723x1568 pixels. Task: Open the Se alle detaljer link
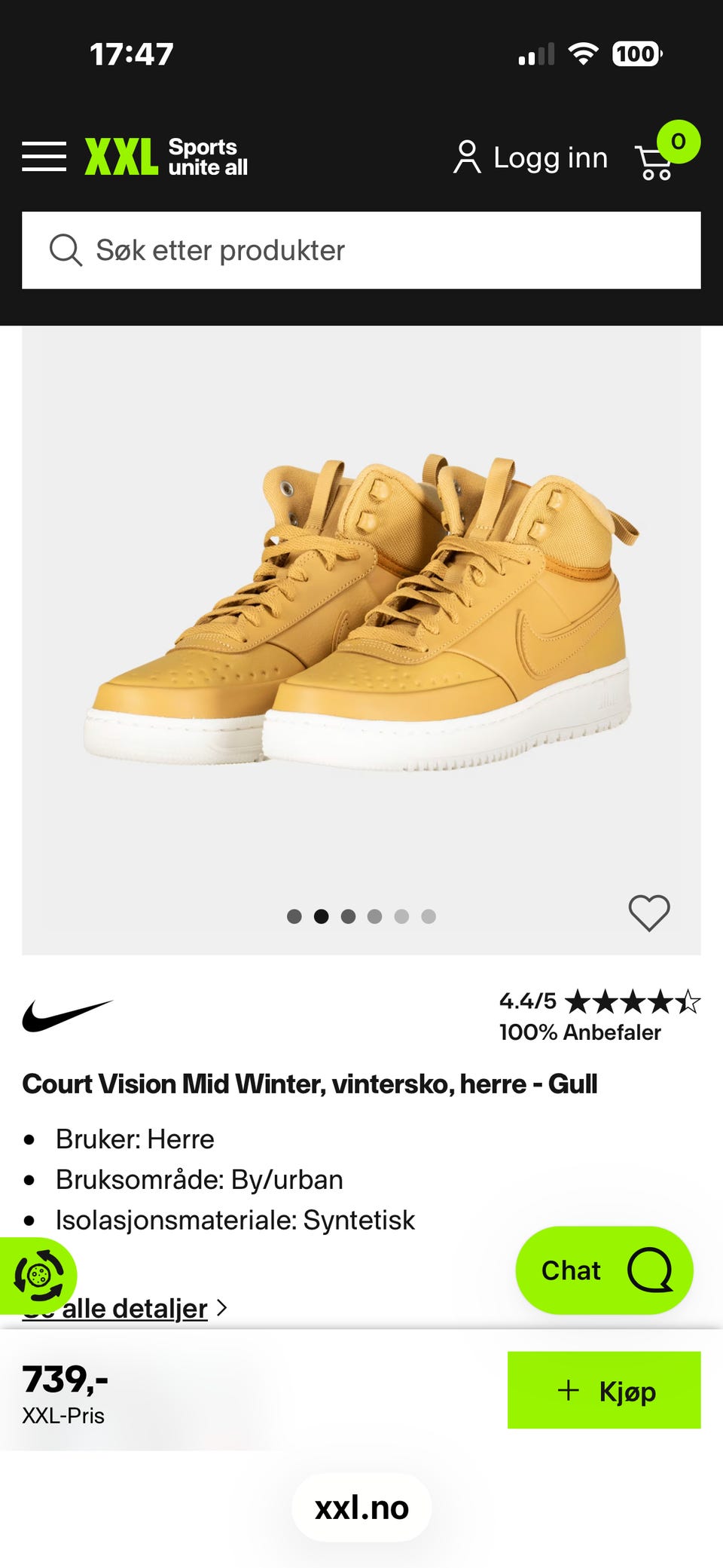pos(125,1308)
